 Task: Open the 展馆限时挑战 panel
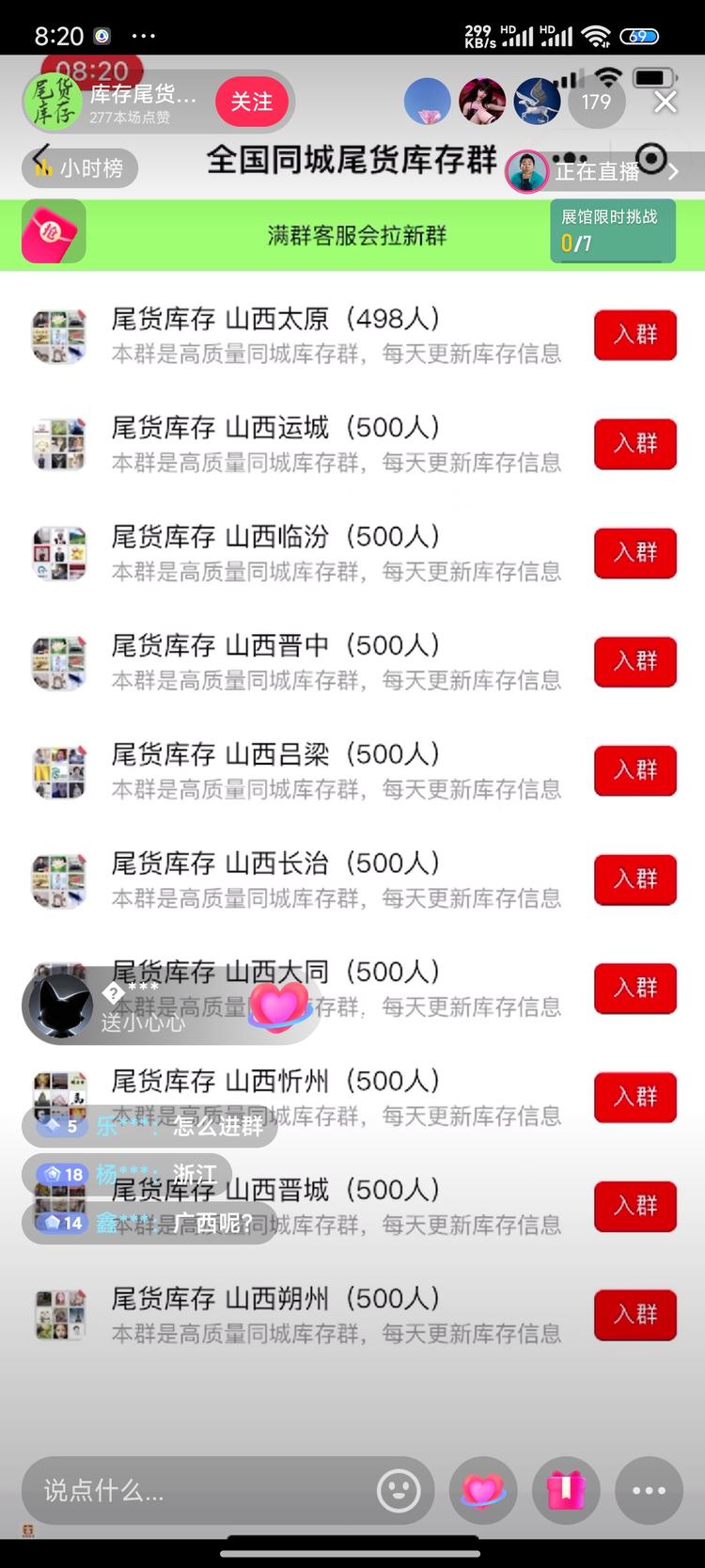click(612, 231)
